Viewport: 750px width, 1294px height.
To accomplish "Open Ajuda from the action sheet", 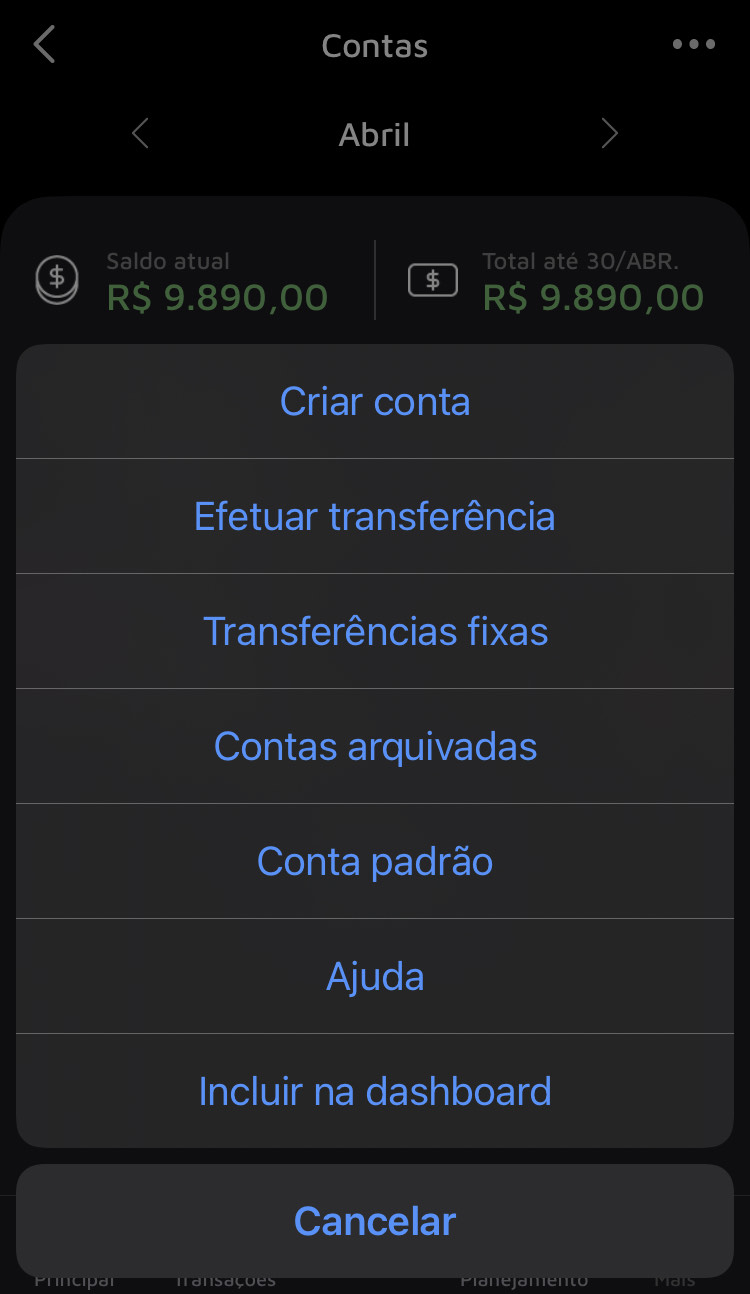I will pyautogui.click(x=375, y=977).
